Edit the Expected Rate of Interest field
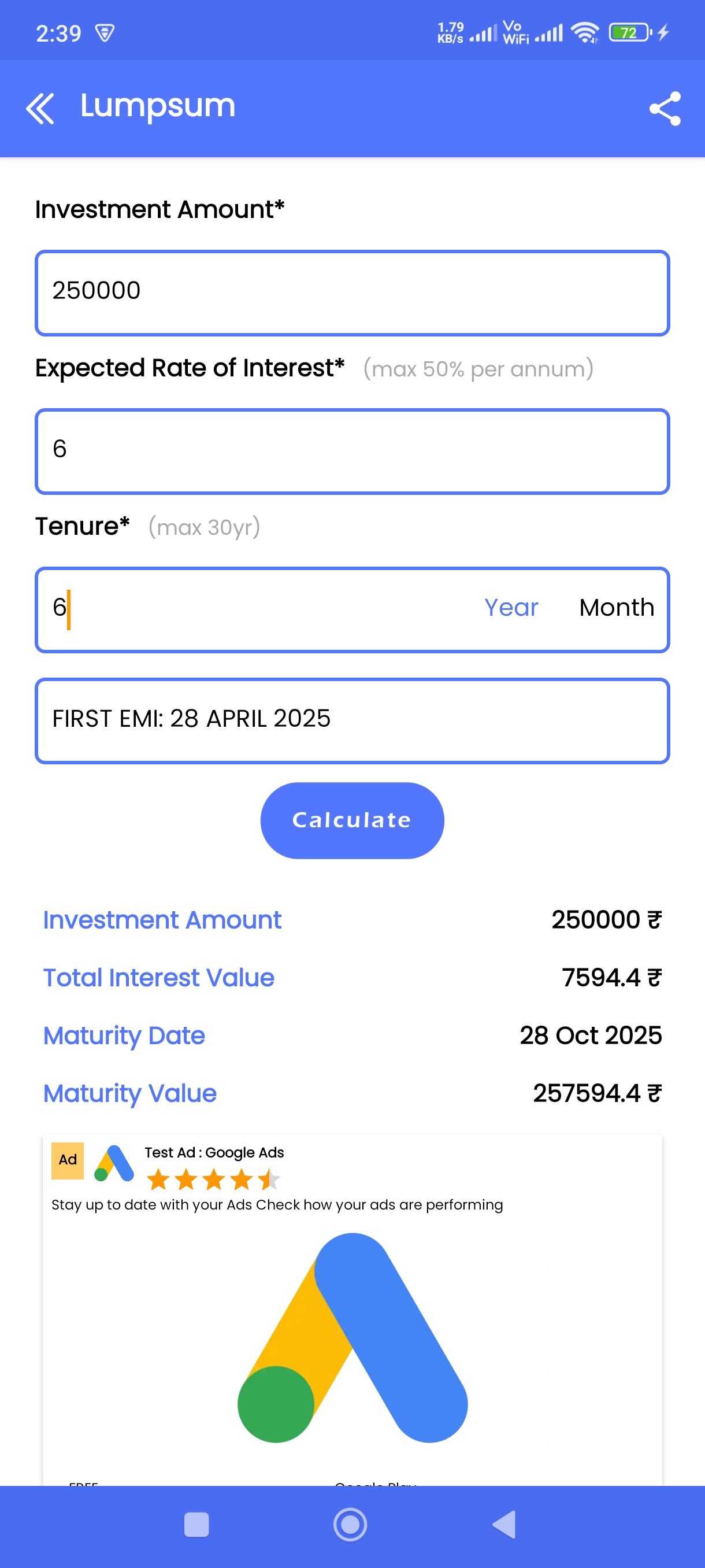 (352, 451)
